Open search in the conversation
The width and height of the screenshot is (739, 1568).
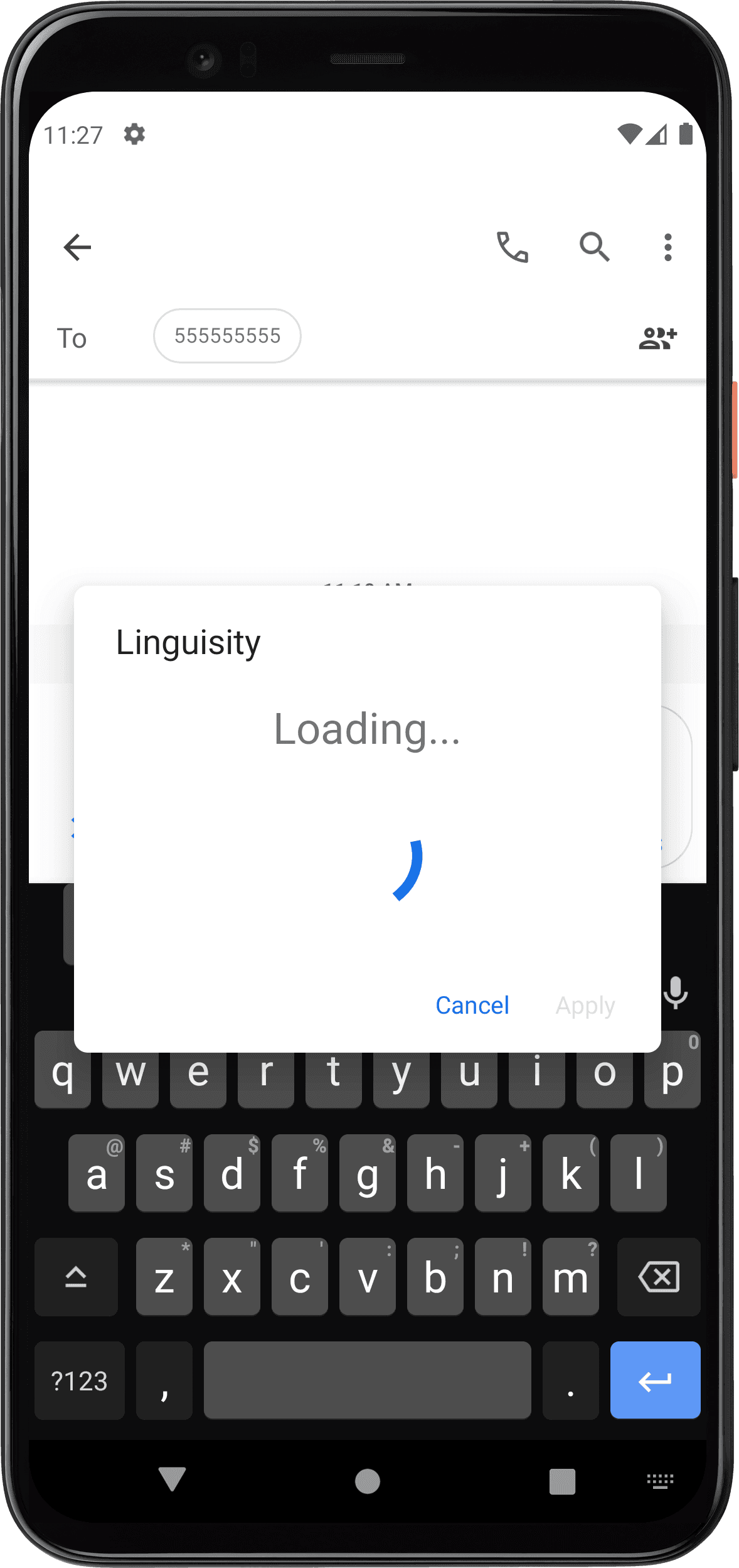point(593,247)
